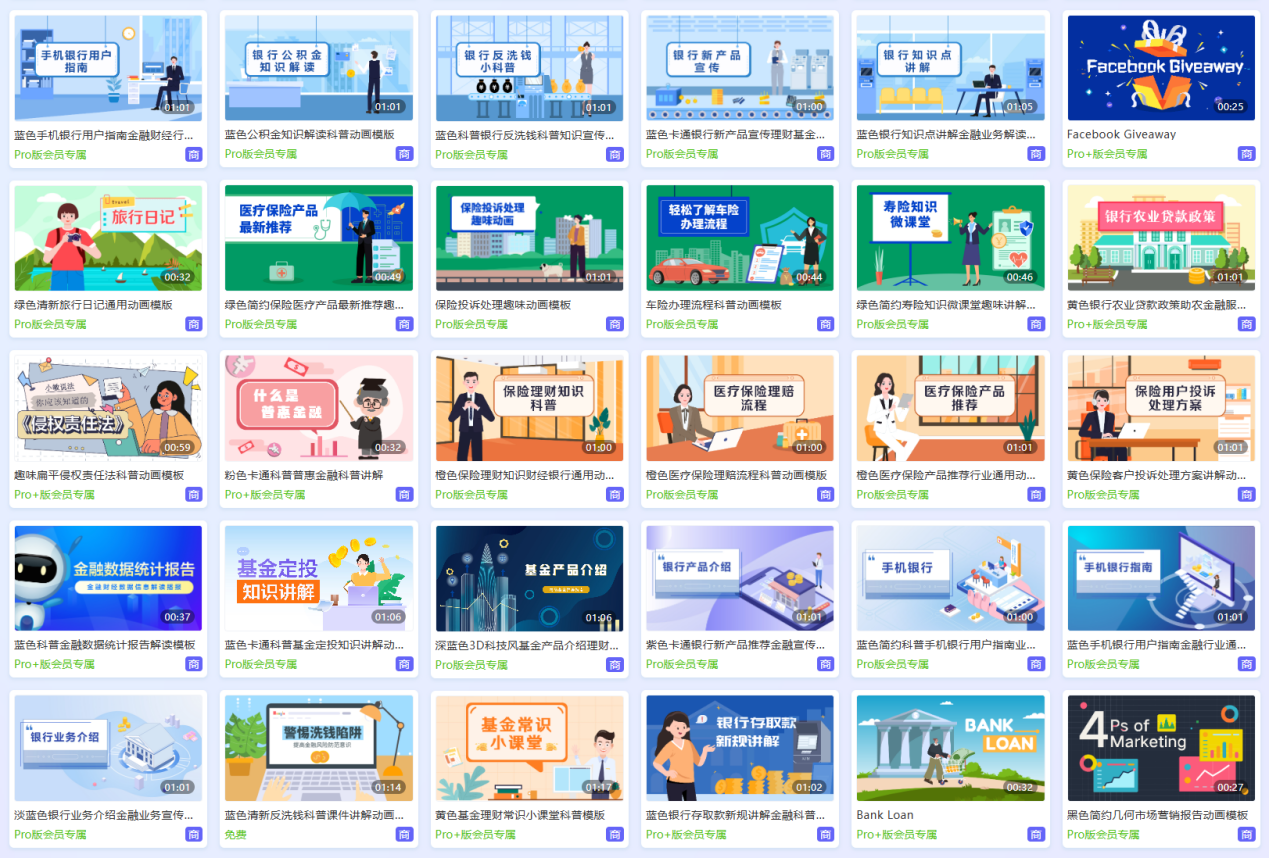This screenshot has width=1269, height=858.
Task: Open the 银行反洗钱小科普 template
Action: [x=529, y=68]
